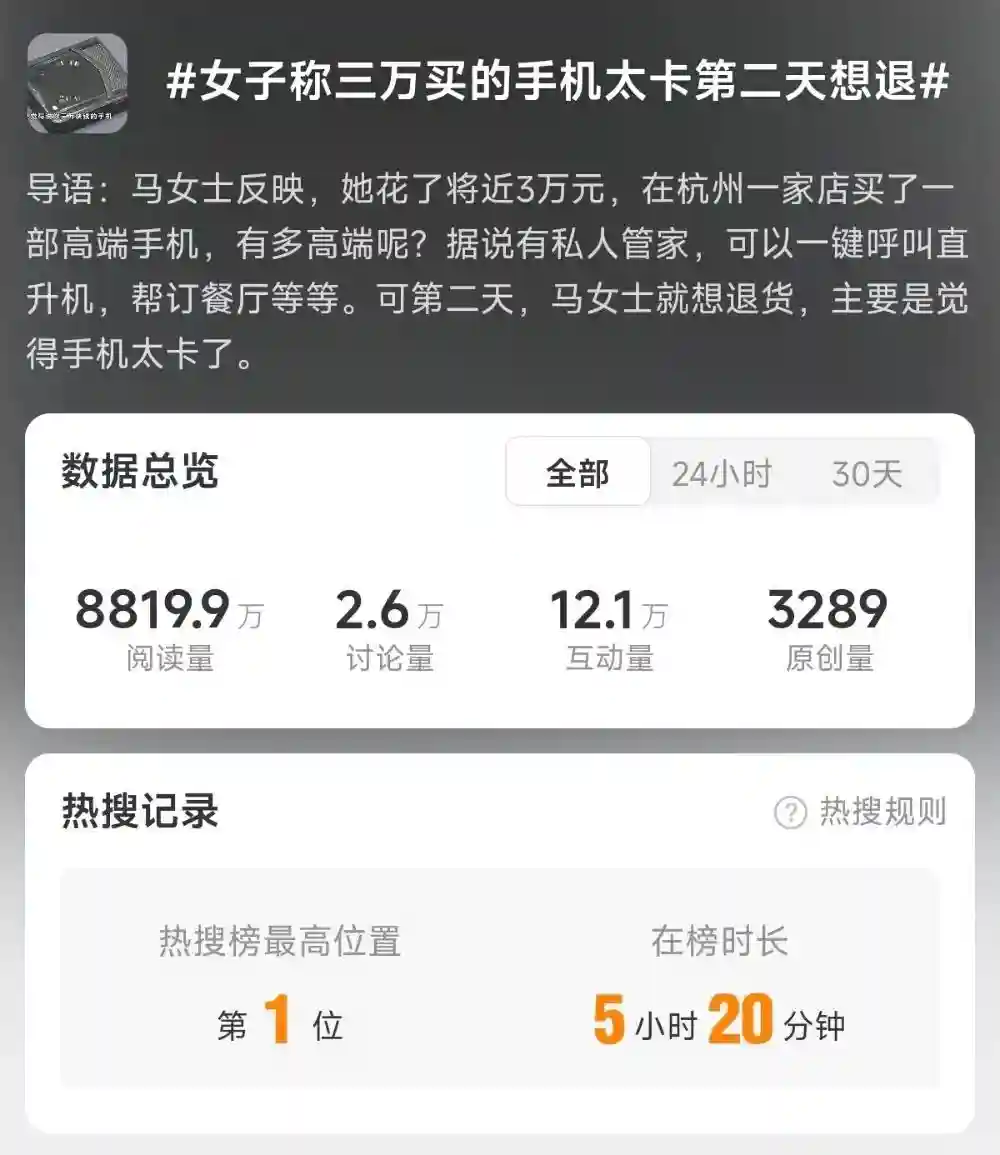This screenshot has width=1000, height=1155.
Task: Select the 全部 data range tab
Action: pyautogui.click(x=578, y=471)
